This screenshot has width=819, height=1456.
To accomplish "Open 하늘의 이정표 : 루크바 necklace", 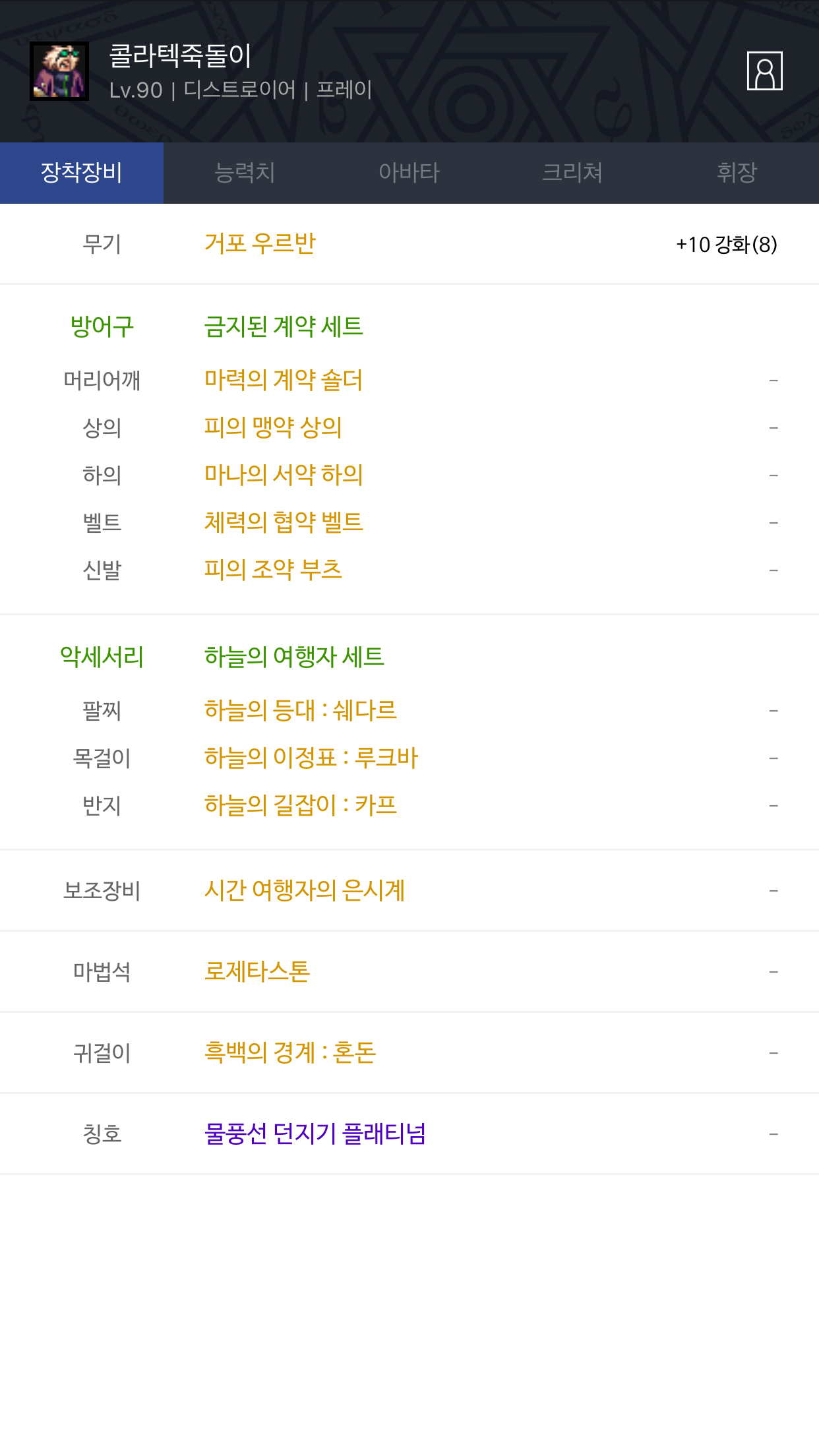I will point(311,758).
